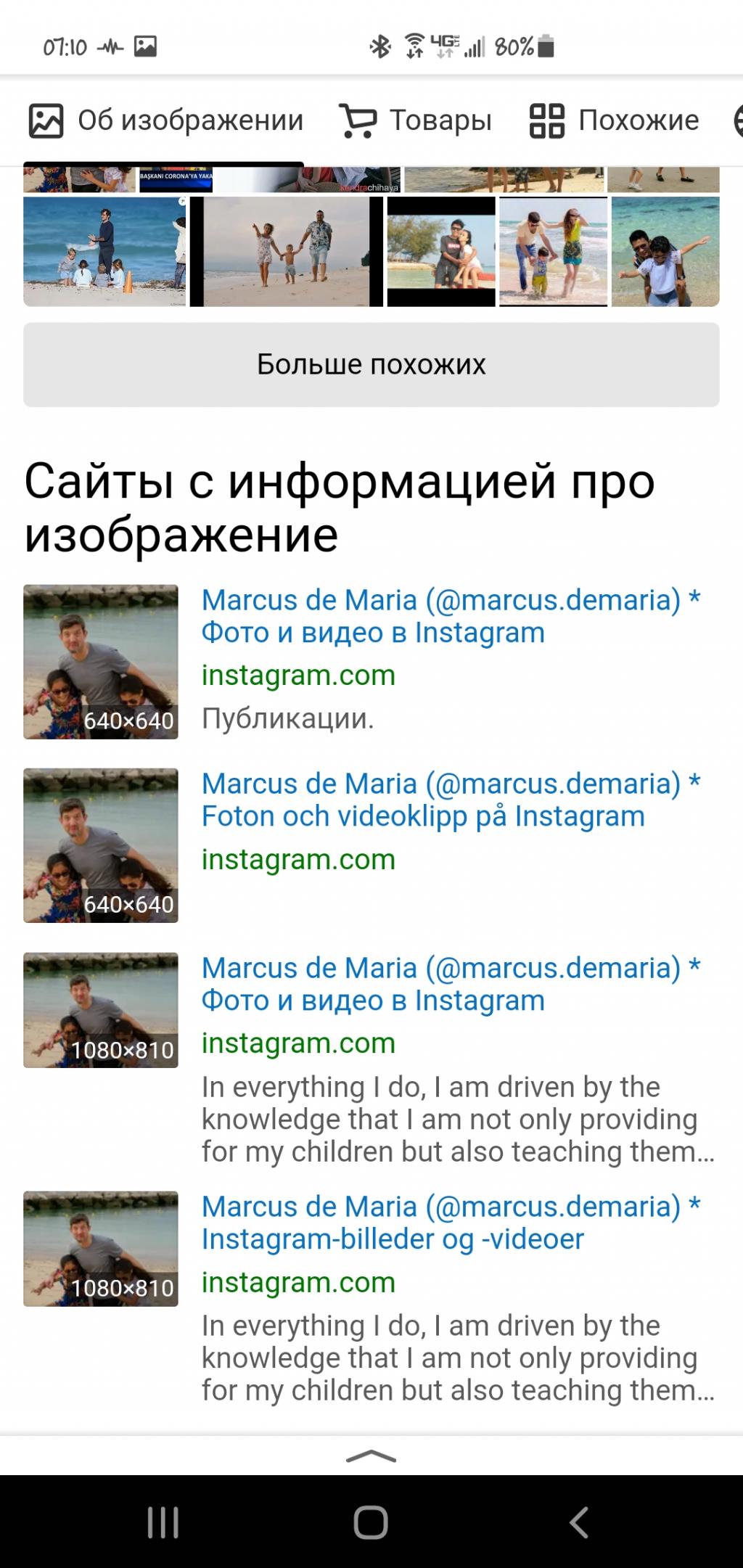
Task: Open the Товары tab
Action: tap(416, 120)
